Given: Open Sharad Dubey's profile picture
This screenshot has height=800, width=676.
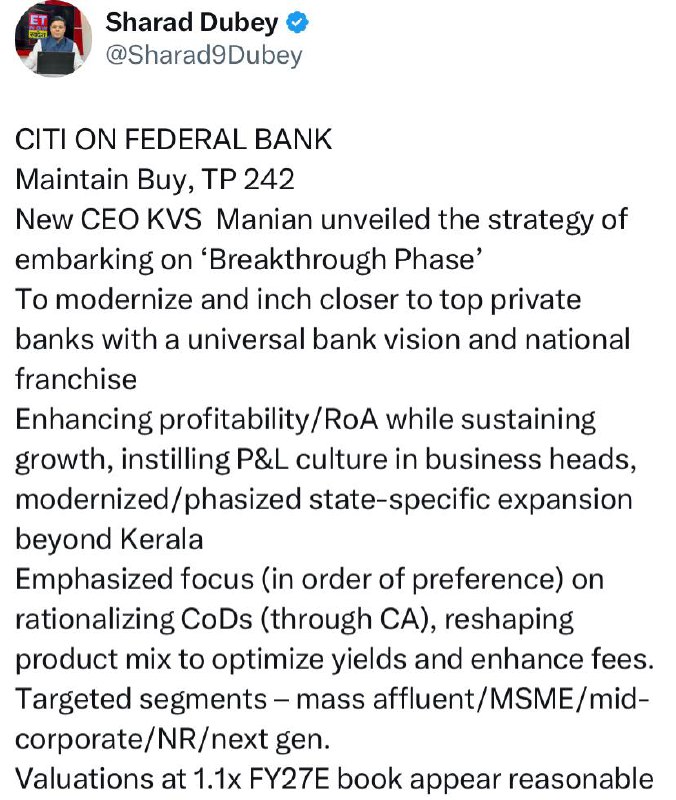Looking at the screenshot, I should (x=53, y=39).
